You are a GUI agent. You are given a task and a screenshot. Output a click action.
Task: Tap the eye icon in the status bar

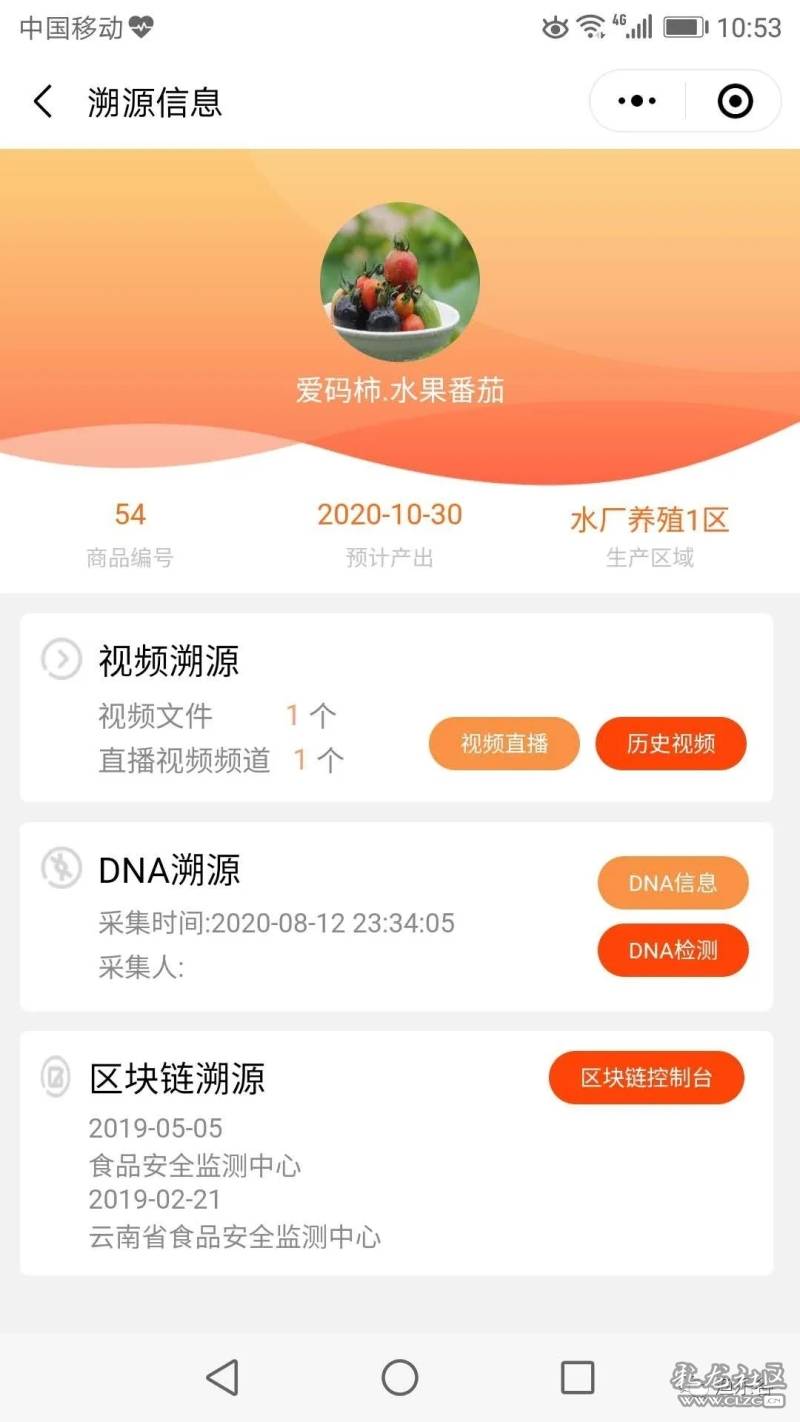pos(554,28)
